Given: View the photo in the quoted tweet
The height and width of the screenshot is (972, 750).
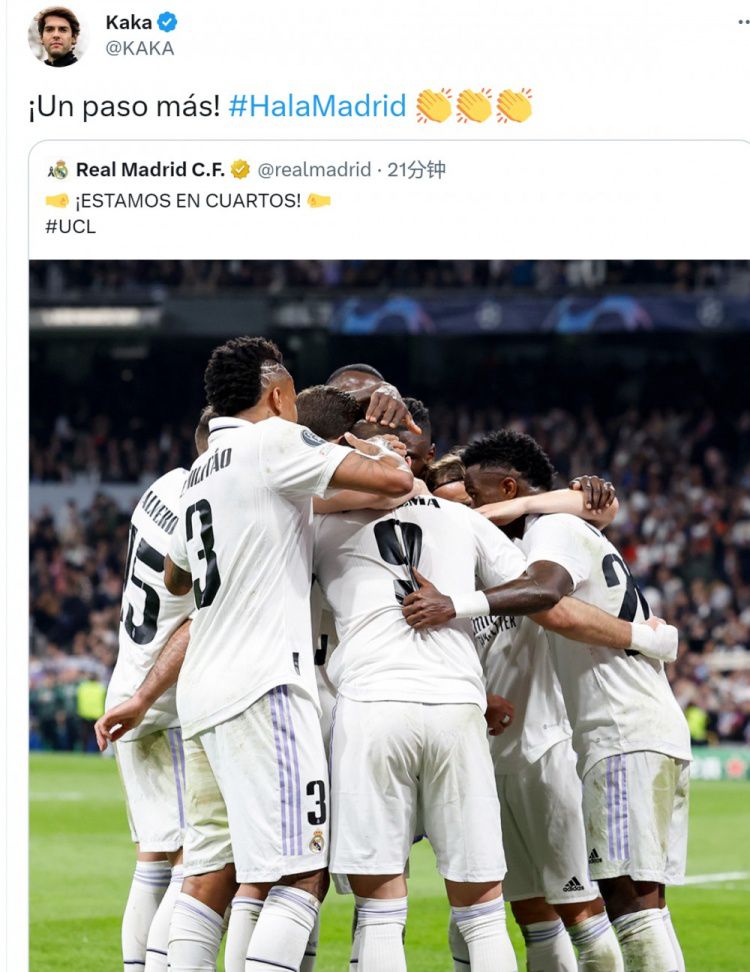Looking at the screenshot, I should click(390, 615).
